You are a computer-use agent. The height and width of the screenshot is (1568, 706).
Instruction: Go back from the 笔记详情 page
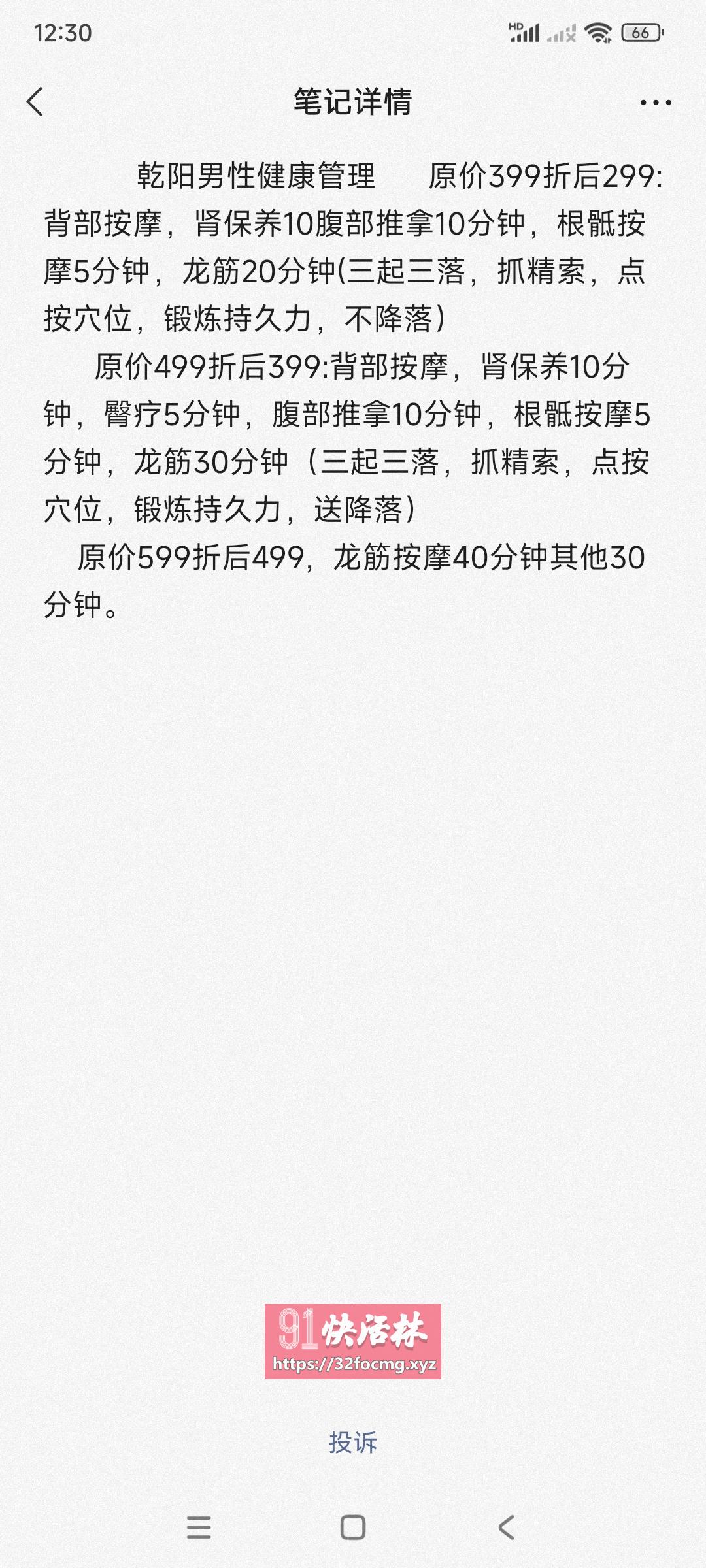pos(35,102)
